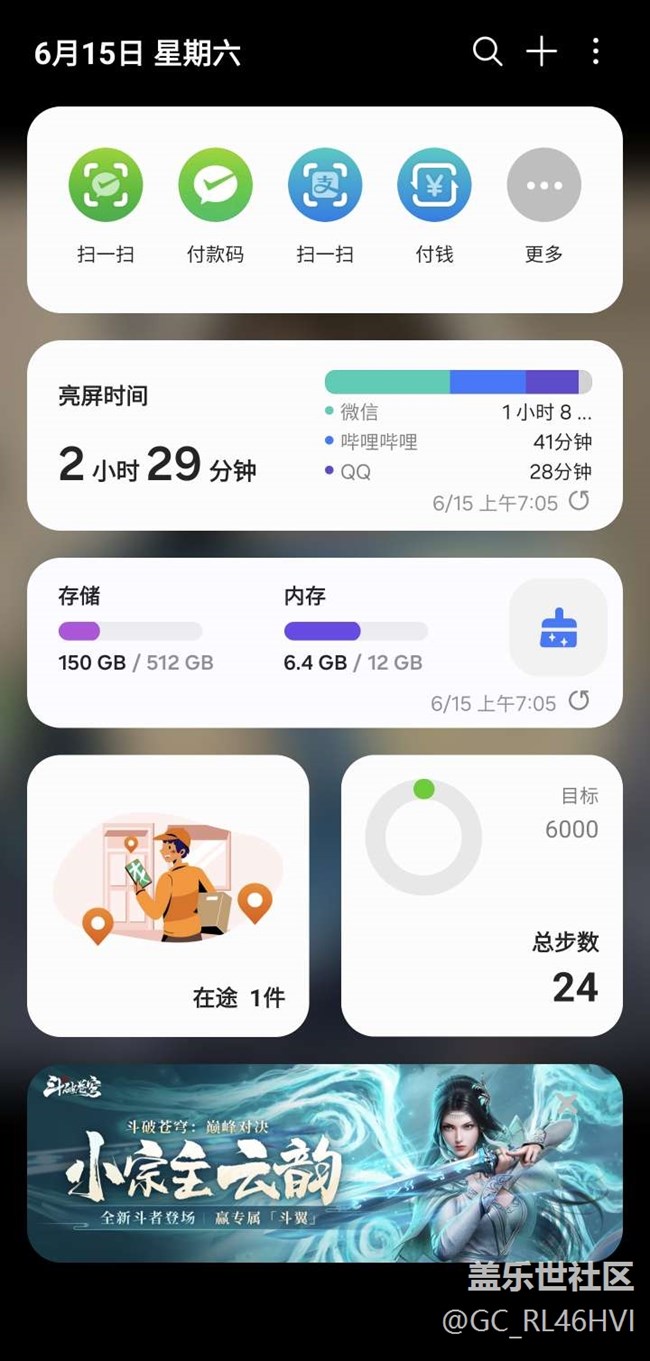Open Alipay 付钱 pay shortcut

point(434,187)
